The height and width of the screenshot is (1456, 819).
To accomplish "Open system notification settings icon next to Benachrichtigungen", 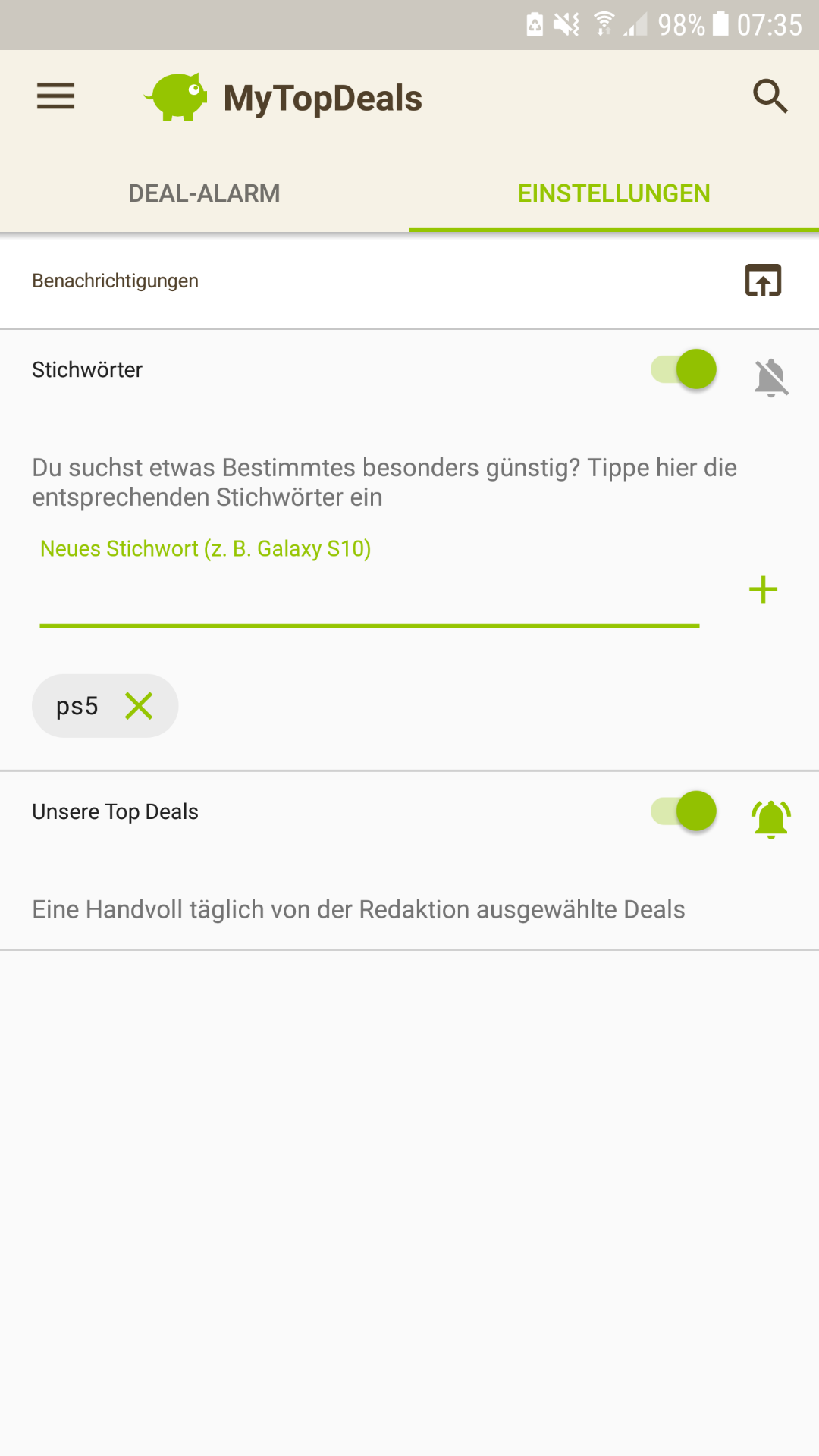I will click(763, 281).
